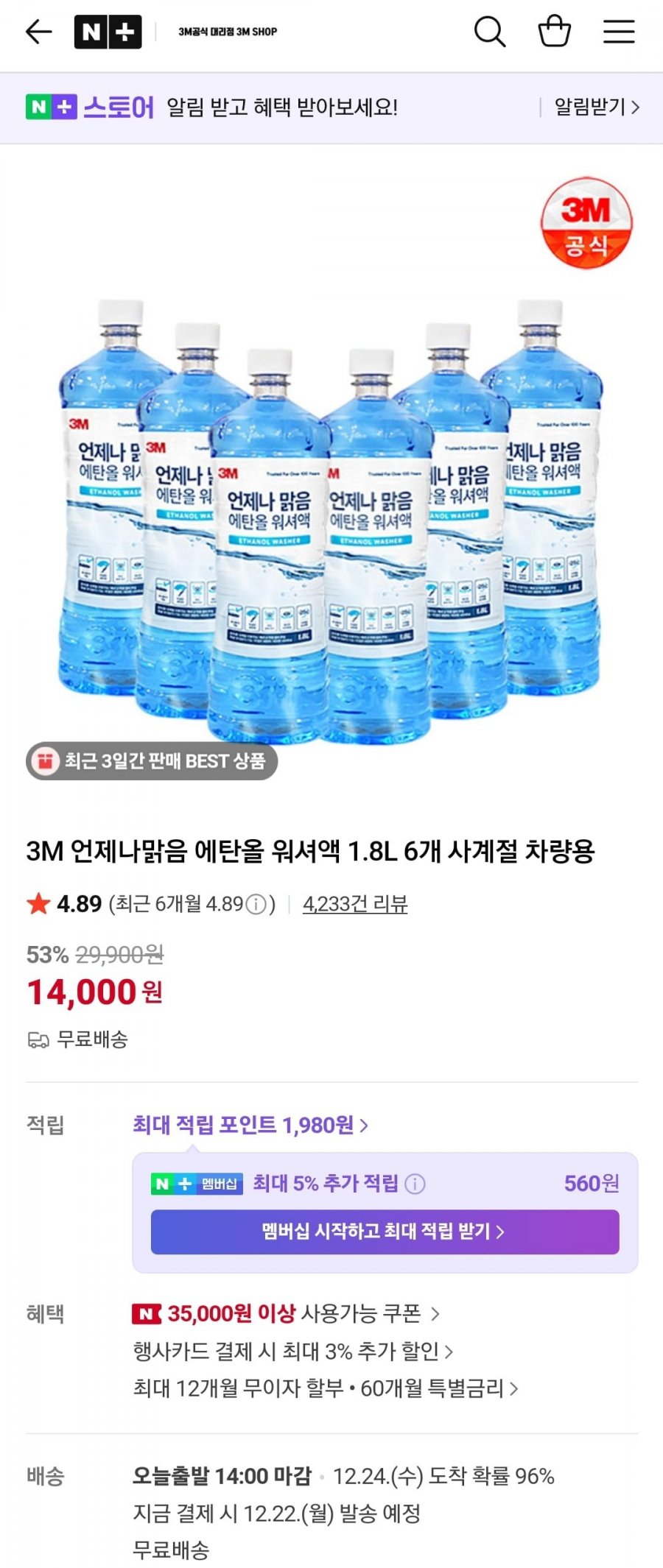663x1568 pixels.
Task: Open the hamburger menu
Action: (619, 32)
